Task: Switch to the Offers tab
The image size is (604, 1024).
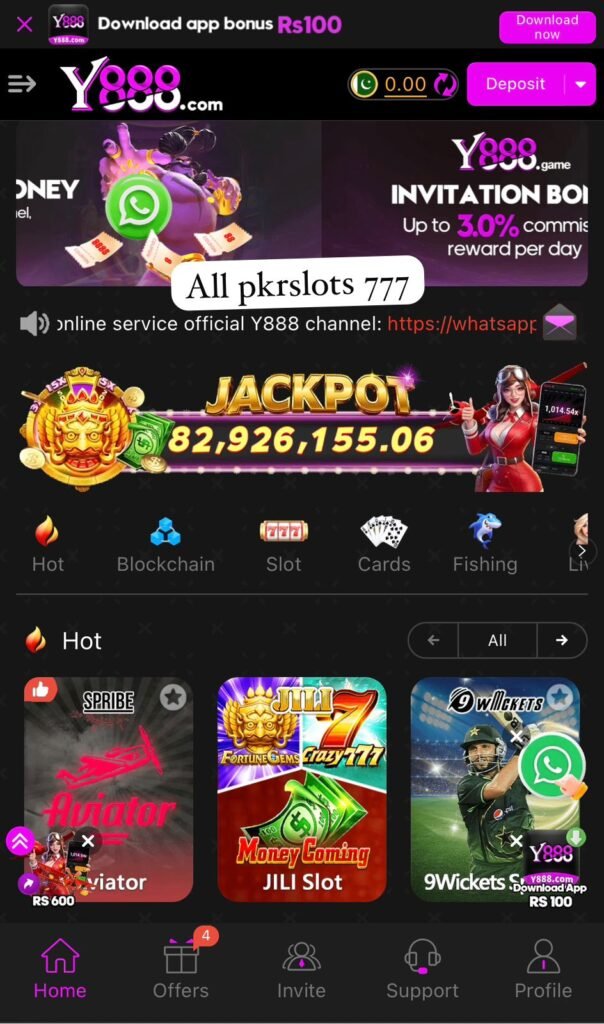Action: [181, 968]
